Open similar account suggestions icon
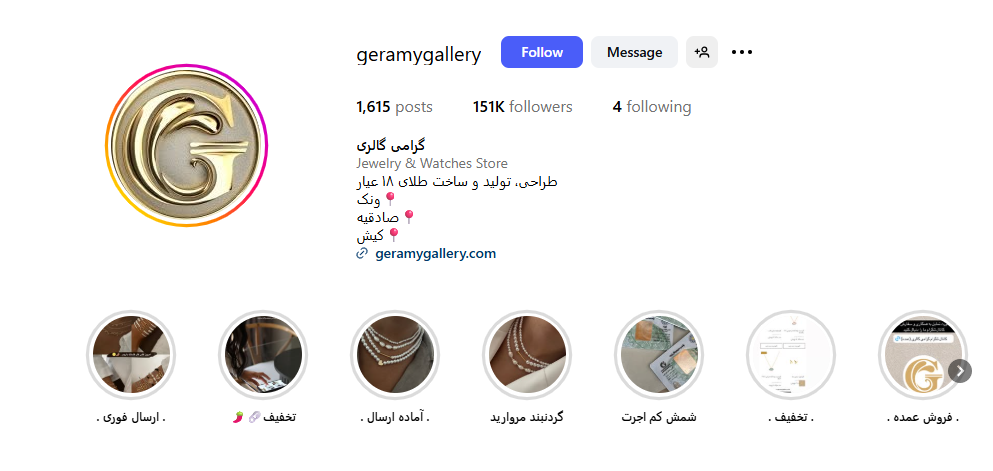Screen dimensions: 993x471 (702, 52)
